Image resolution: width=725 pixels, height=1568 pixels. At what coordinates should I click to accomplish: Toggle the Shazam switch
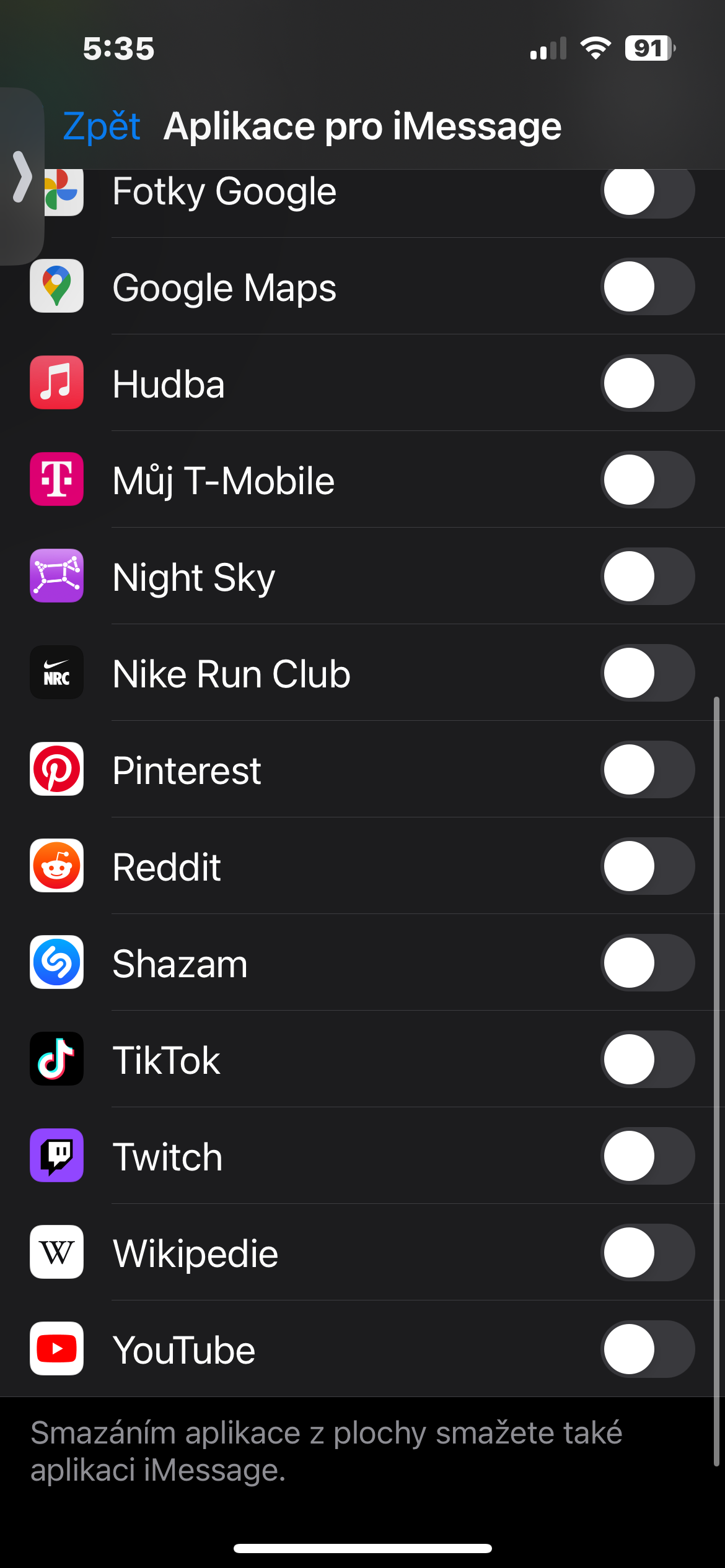pos(648,963)
